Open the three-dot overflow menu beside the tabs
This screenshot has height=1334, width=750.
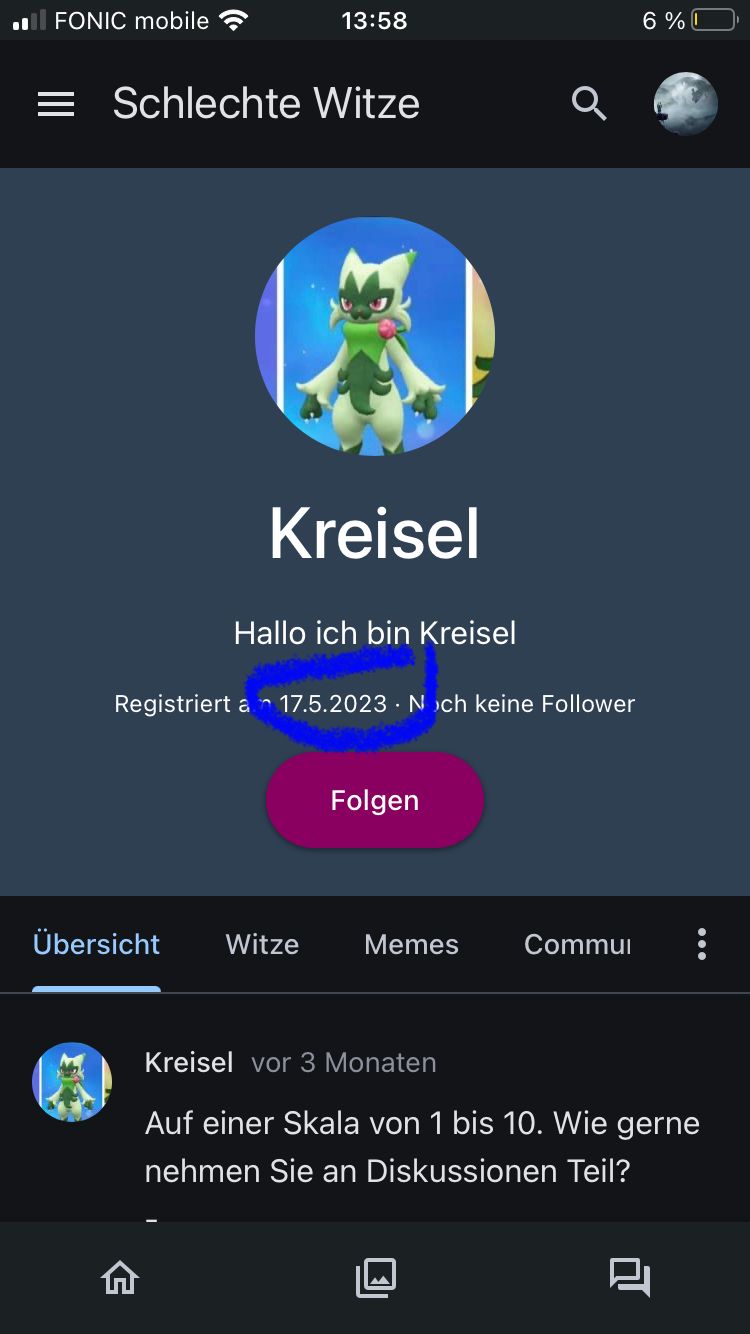click(702, 945)
